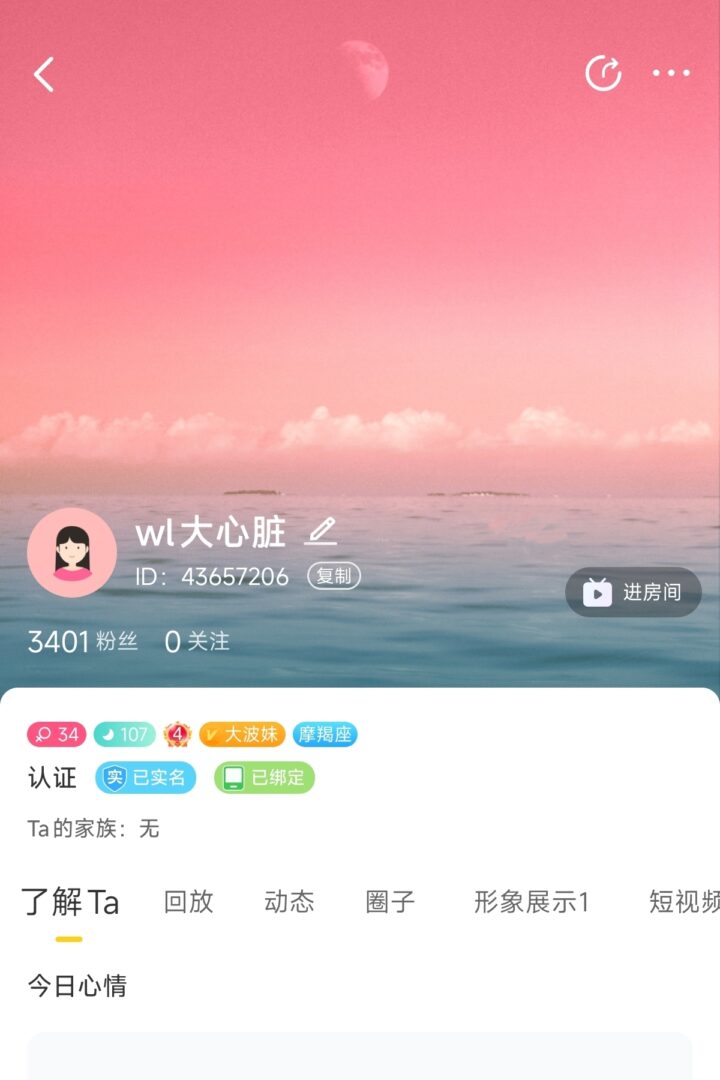Open the 短视频 tab
This screenshot has height=1080, width=720.
coord(684,902)
